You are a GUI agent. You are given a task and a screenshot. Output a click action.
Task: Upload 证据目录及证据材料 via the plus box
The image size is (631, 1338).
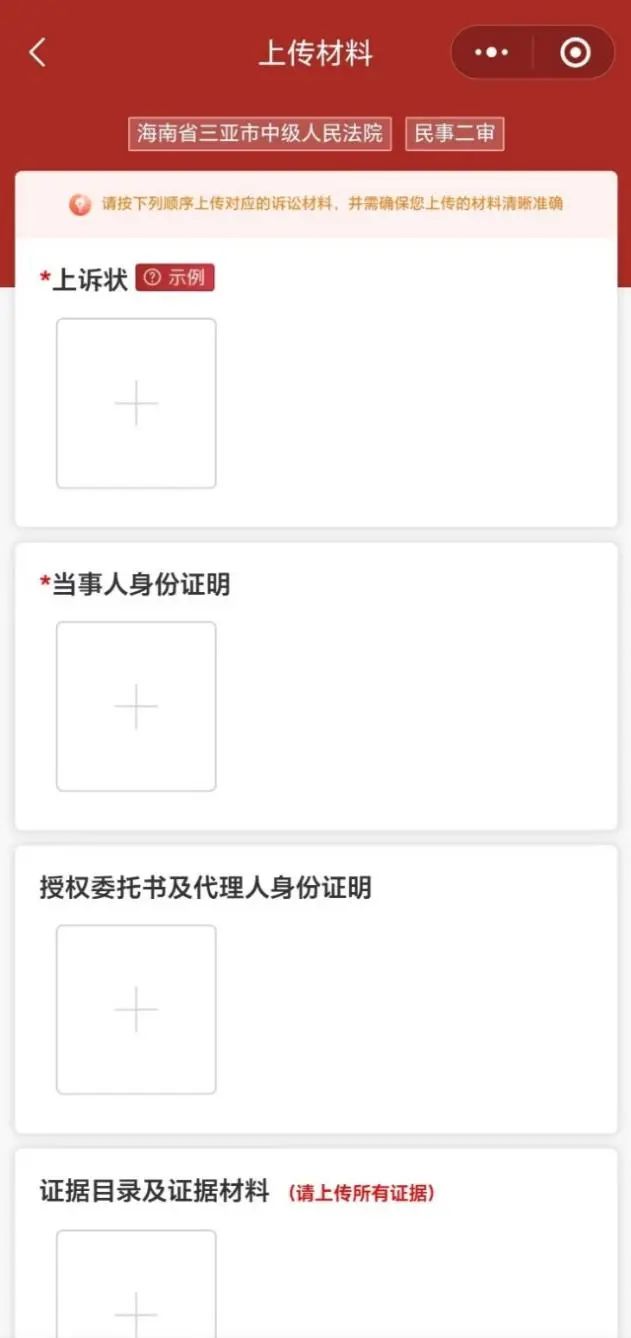(x=136, y=1290)
